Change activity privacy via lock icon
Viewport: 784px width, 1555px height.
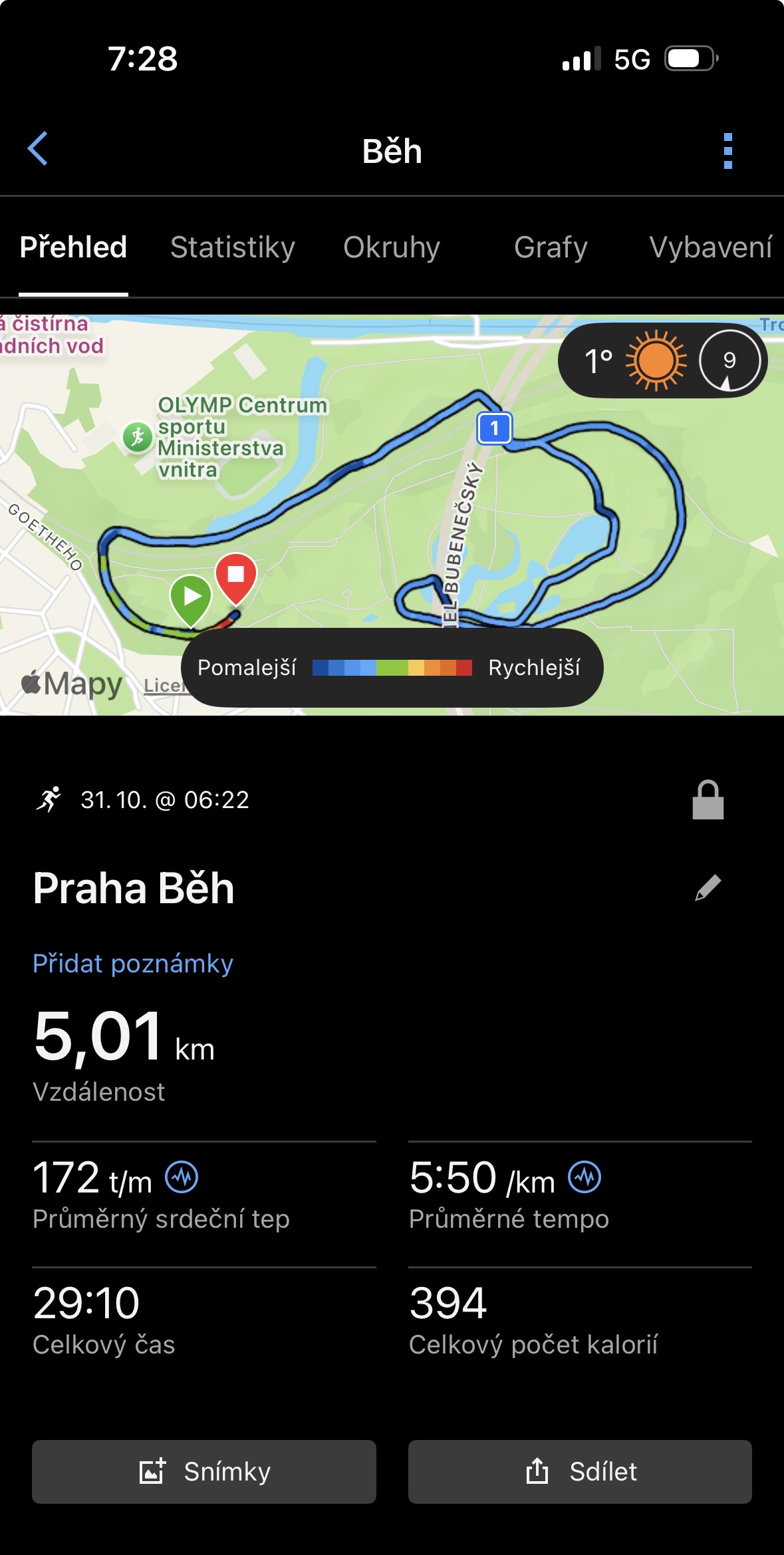coord(708,799)
